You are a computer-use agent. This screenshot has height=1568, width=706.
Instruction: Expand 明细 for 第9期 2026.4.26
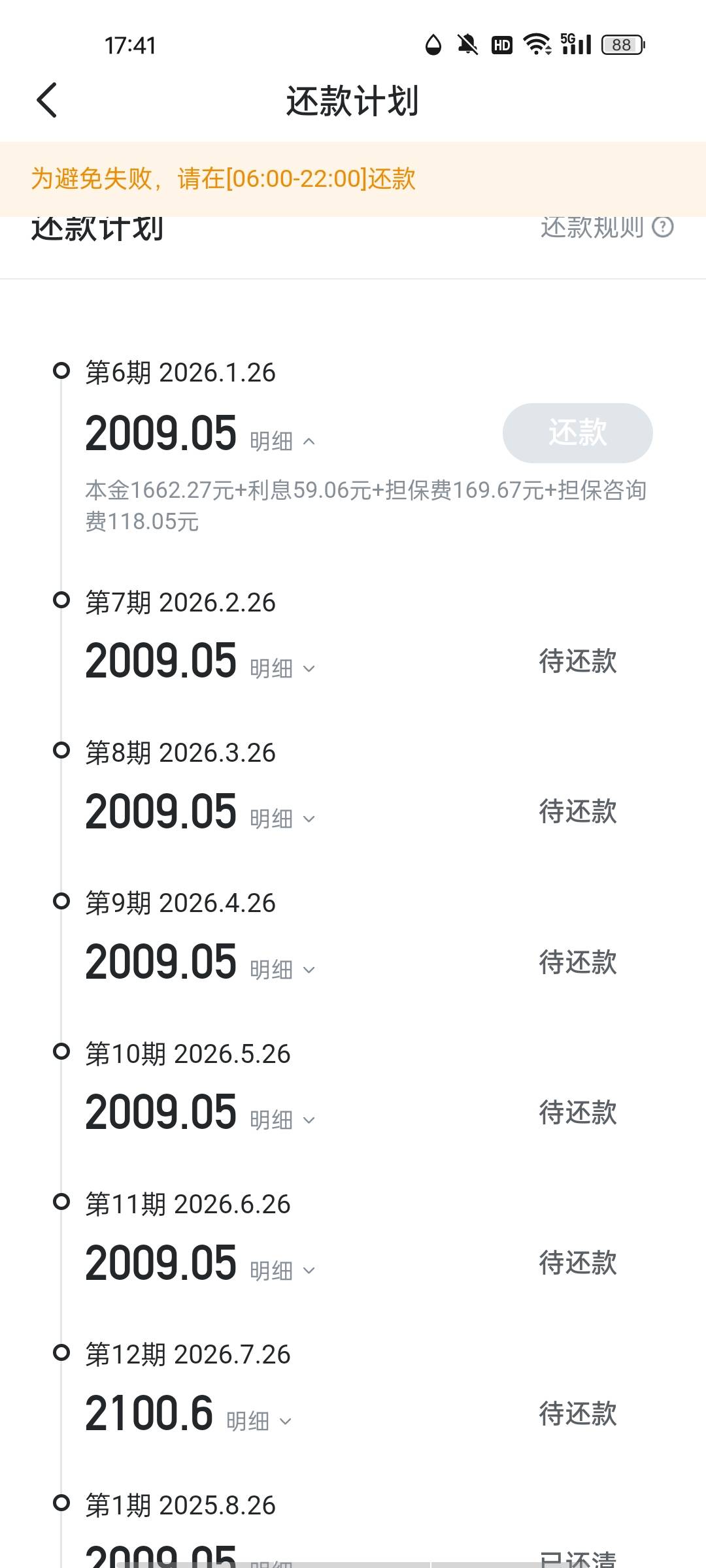tap(282, 970)
